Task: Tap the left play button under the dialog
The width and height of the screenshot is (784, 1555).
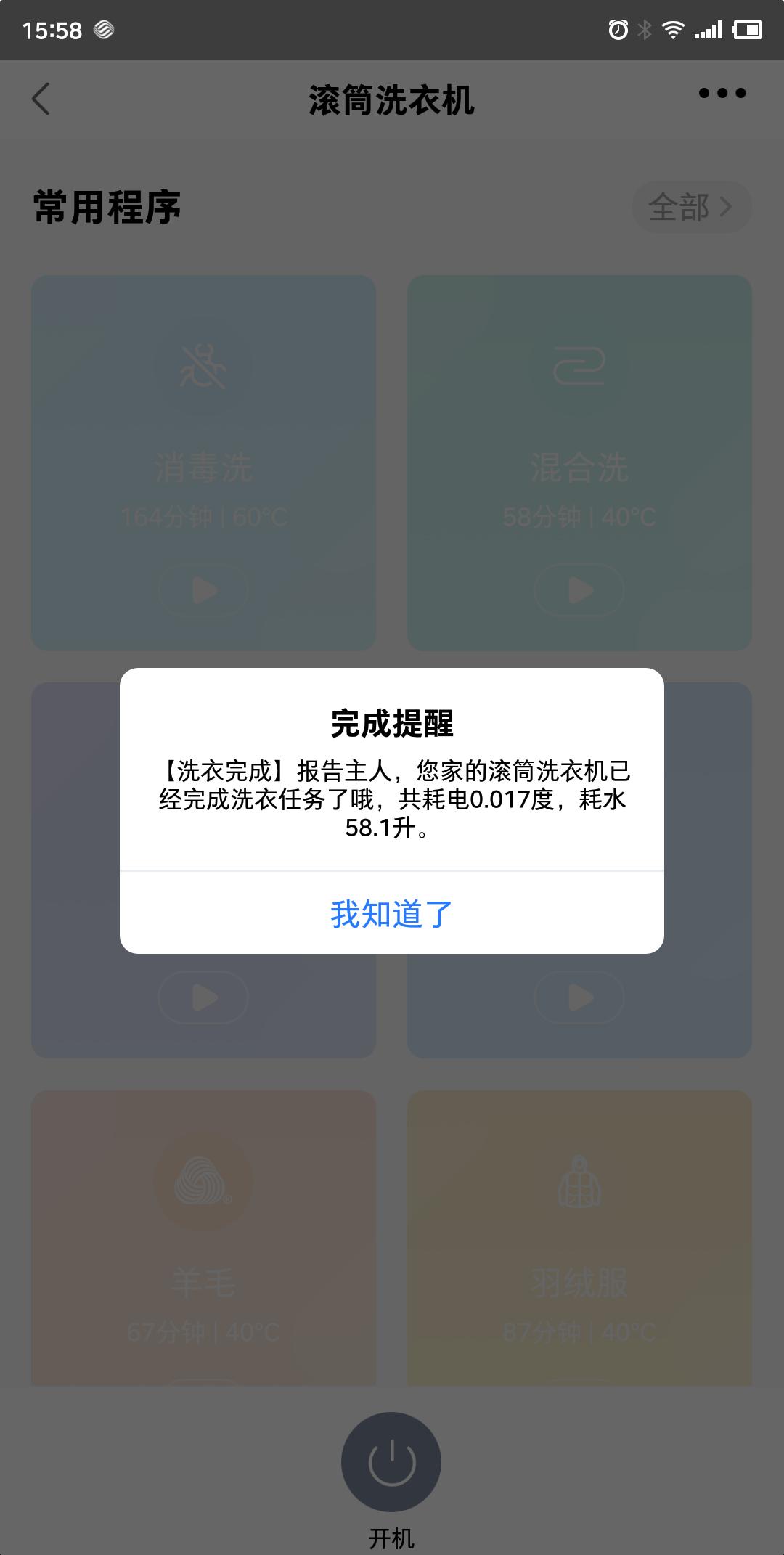Action: point(203,997)
